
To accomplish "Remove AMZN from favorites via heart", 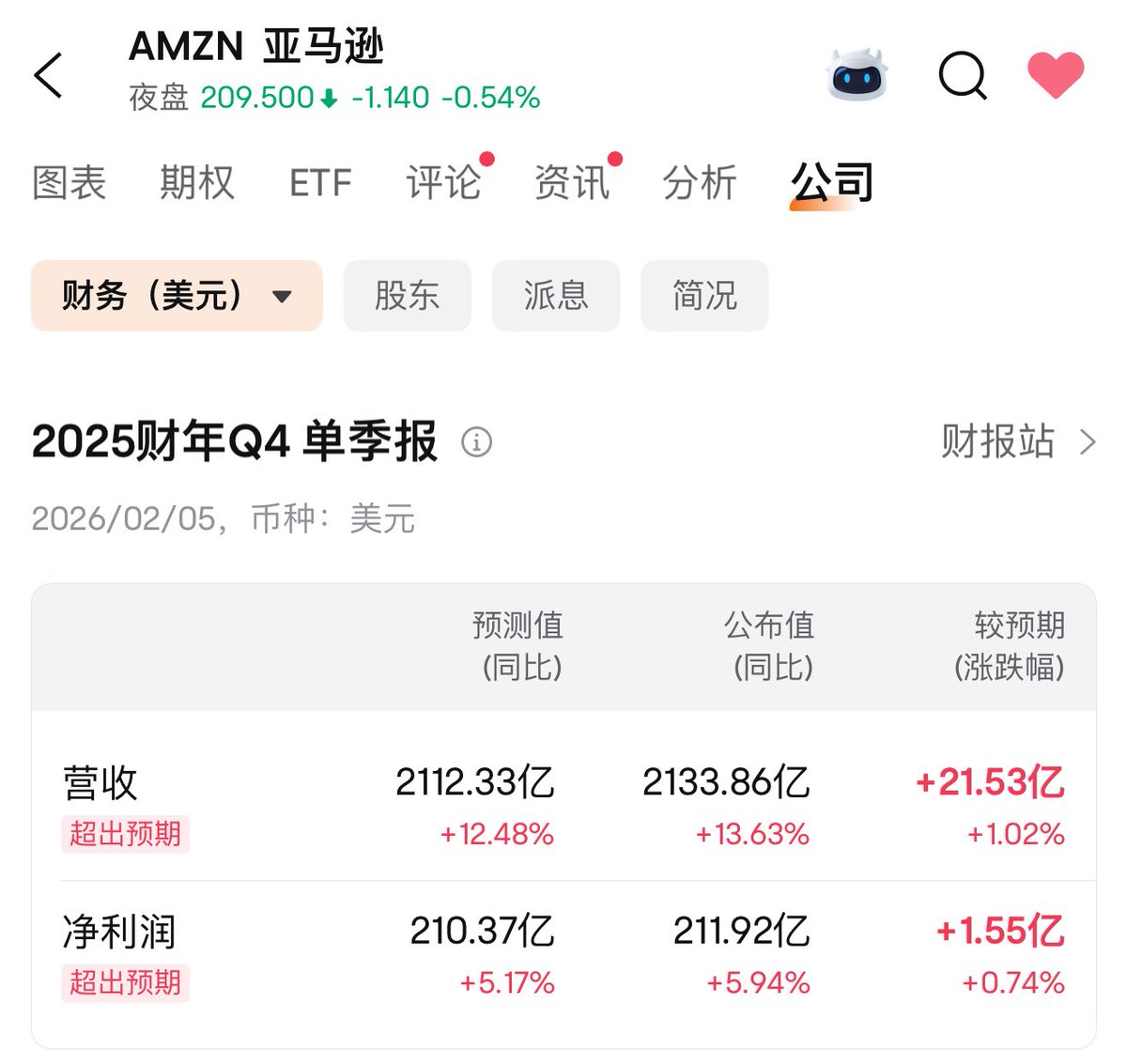I will coord(1056,75).
